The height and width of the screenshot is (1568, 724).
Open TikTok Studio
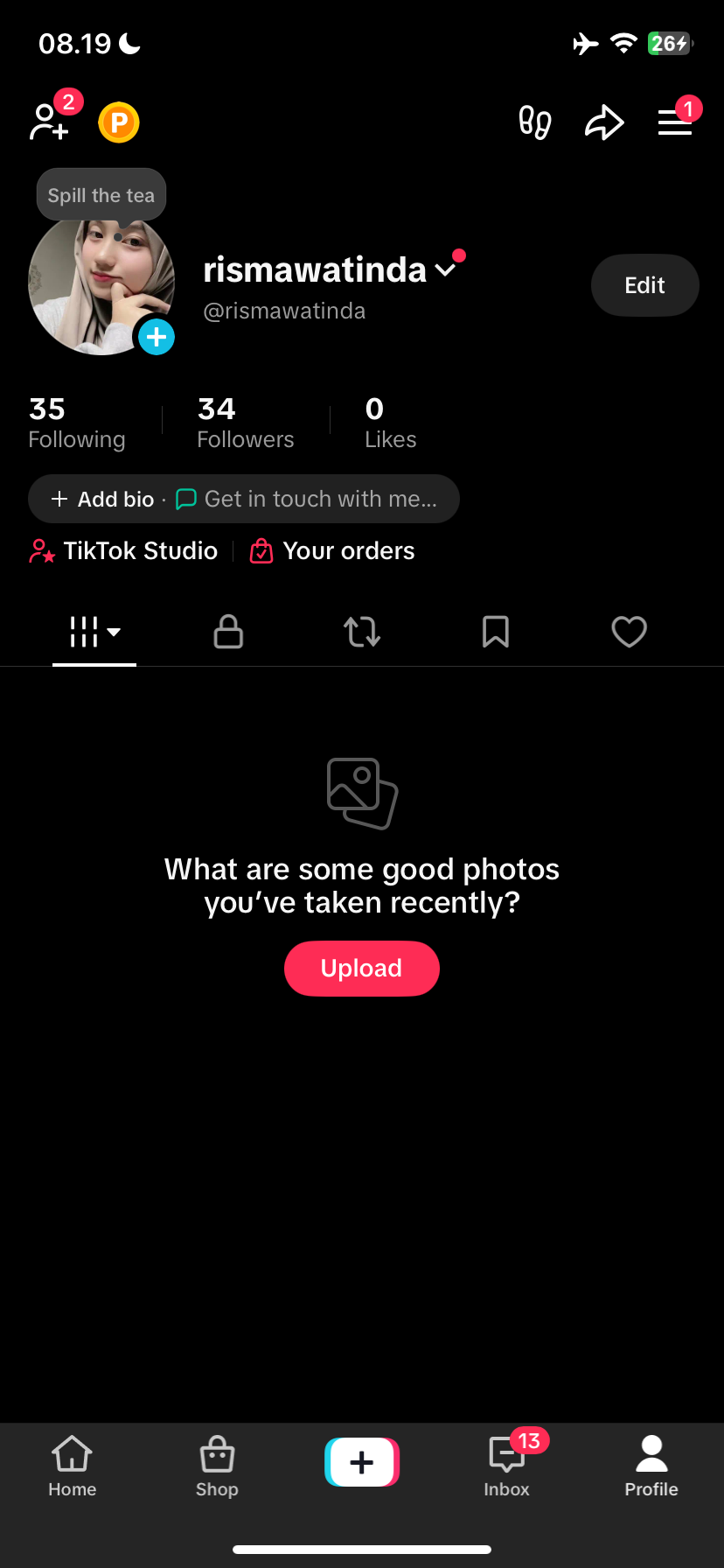coord(123,551)
